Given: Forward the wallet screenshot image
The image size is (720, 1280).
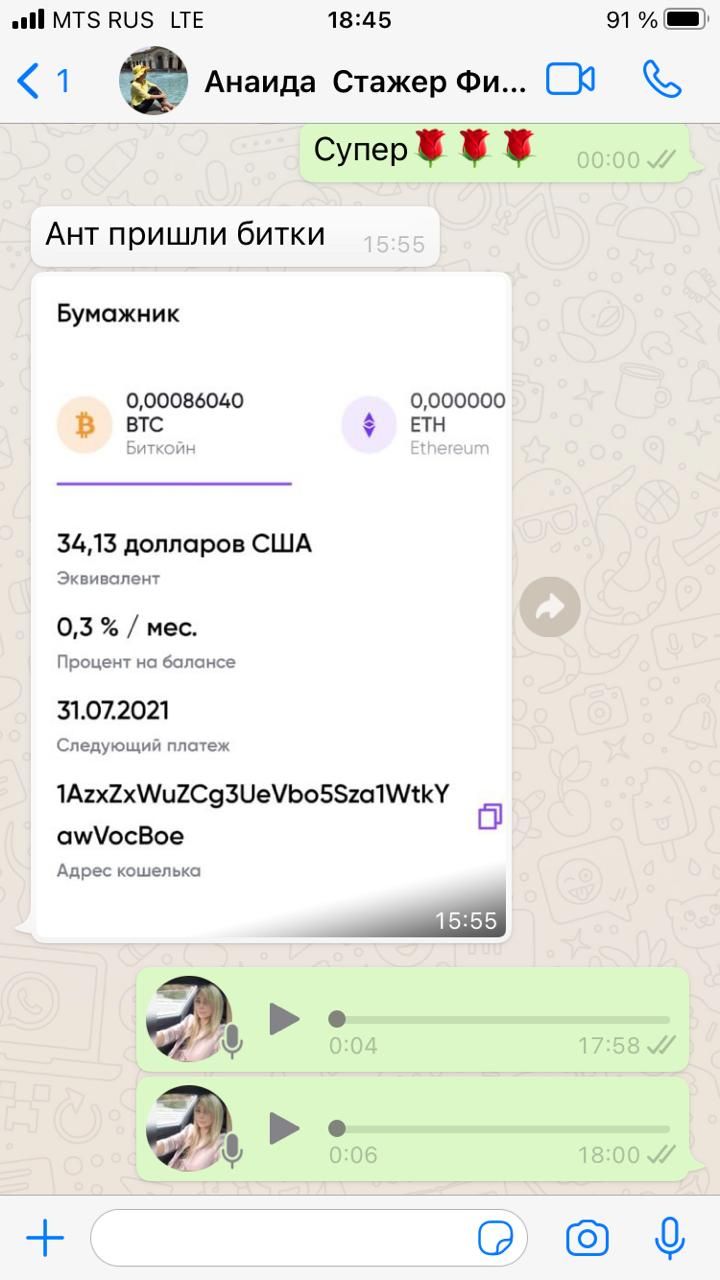Looking at the screenshot, I should [x=549, y=607].
